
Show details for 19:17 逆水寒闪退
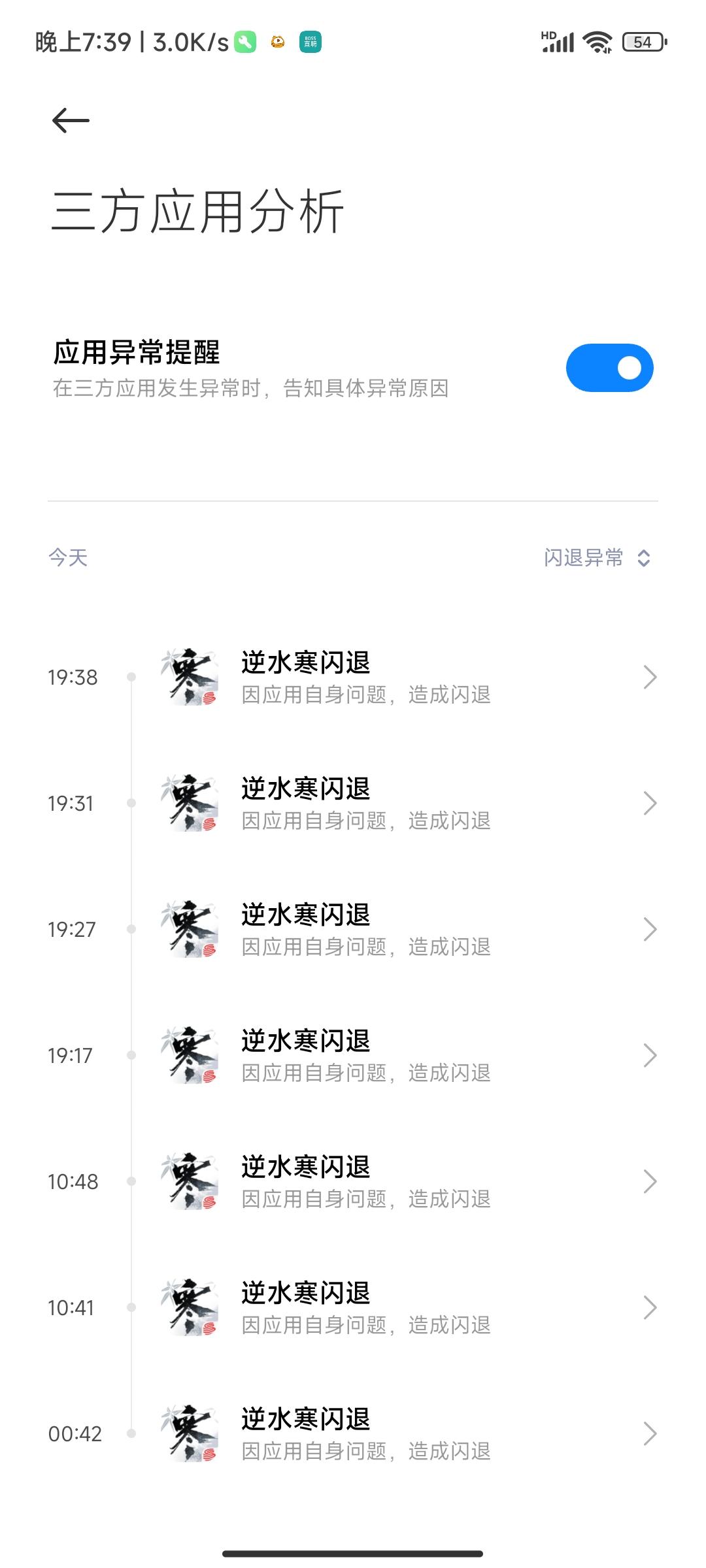392,1056
